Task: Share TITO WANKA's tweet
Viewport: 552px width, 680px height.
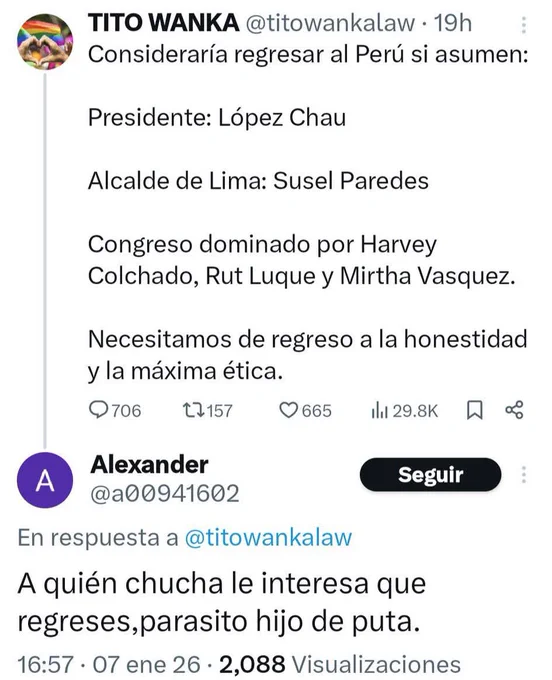Action: (514, 410)
